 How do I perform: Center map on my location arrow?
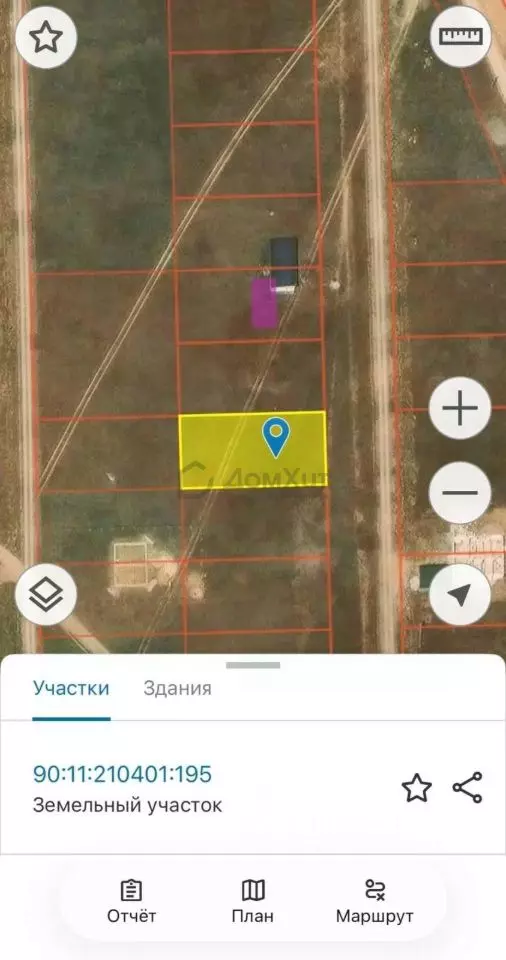pyautogui.click(x=460, y=594)
